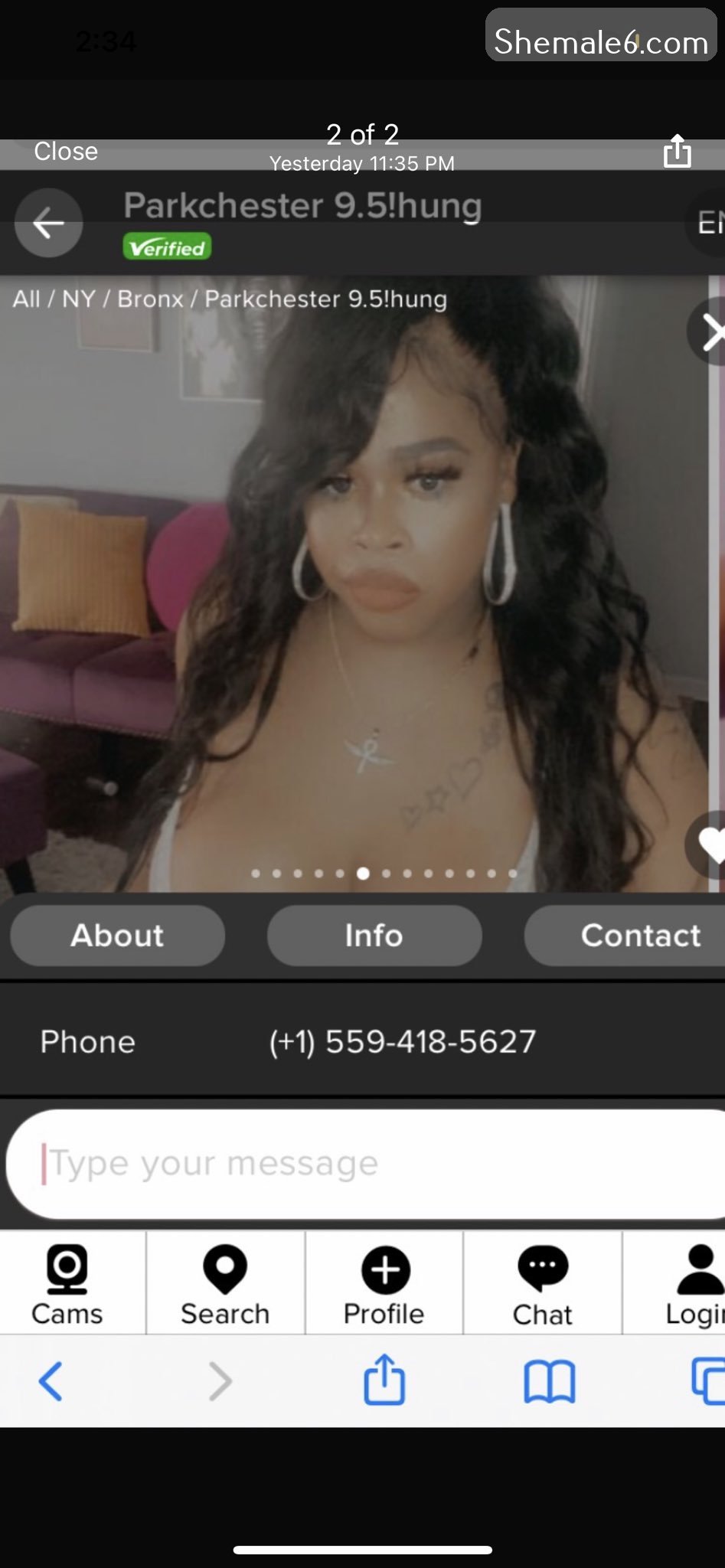Image resolution: width=725 pixels, height=1568 pixels.
Task: Add this profile to favorites
Action: click(710, 844)
